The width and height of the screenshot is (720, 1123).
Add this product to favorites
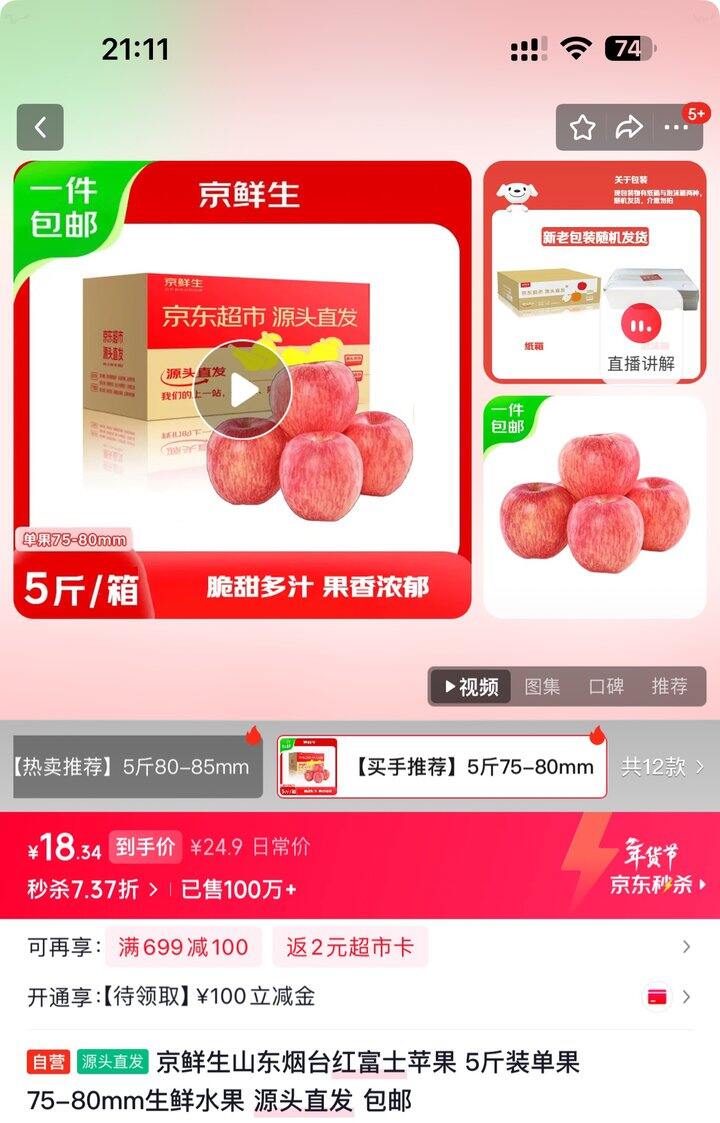pyautogui.click(x=582, y=127)
